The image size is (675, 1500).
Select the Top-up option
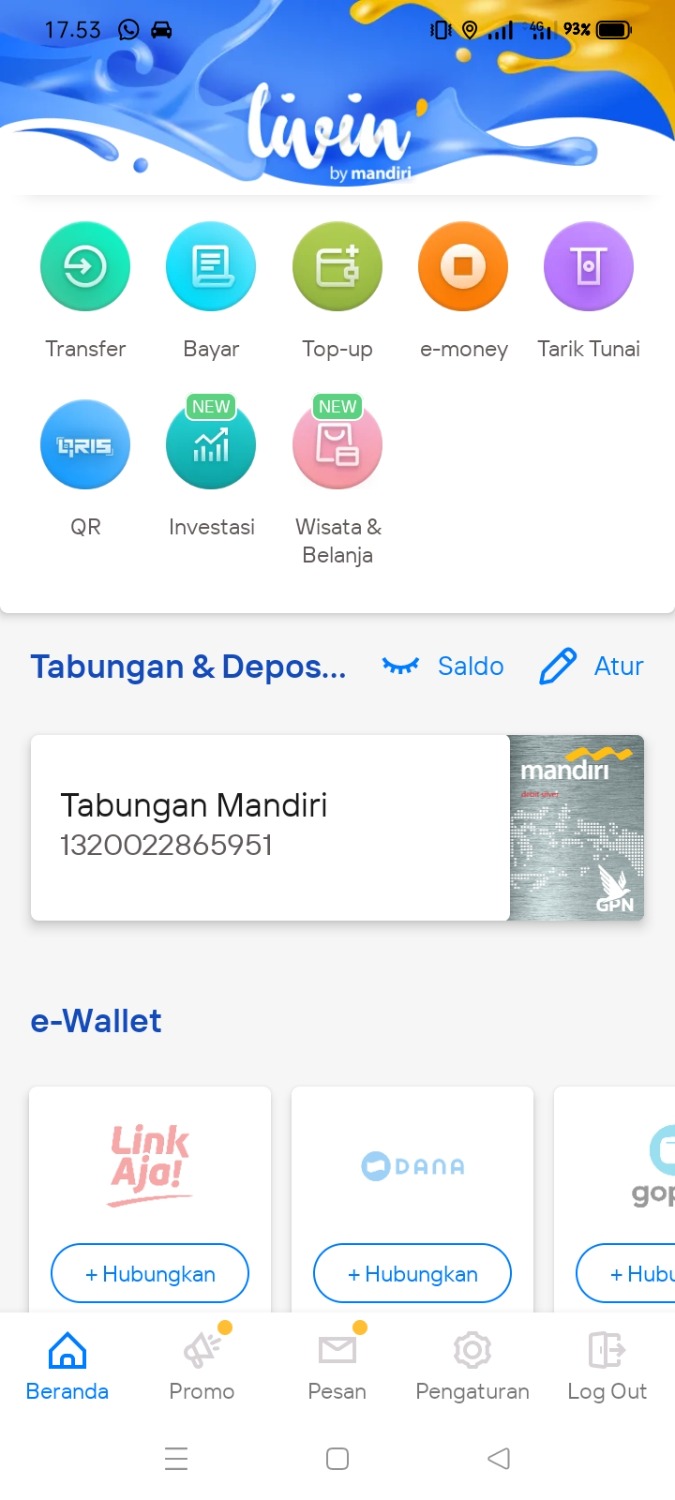click(x=337, y=268)
